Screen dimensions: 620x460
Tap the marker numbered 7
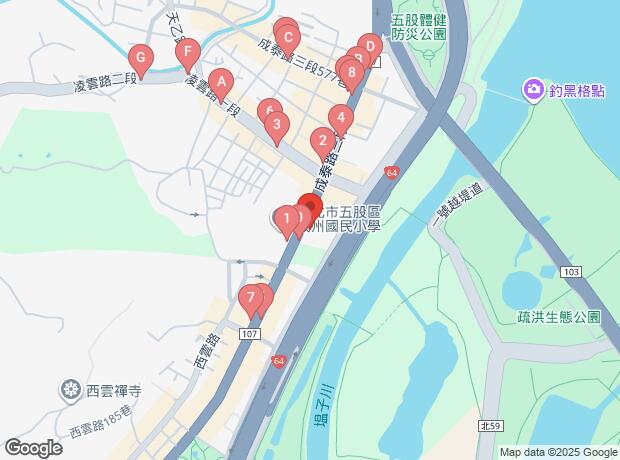coord(249,297)
